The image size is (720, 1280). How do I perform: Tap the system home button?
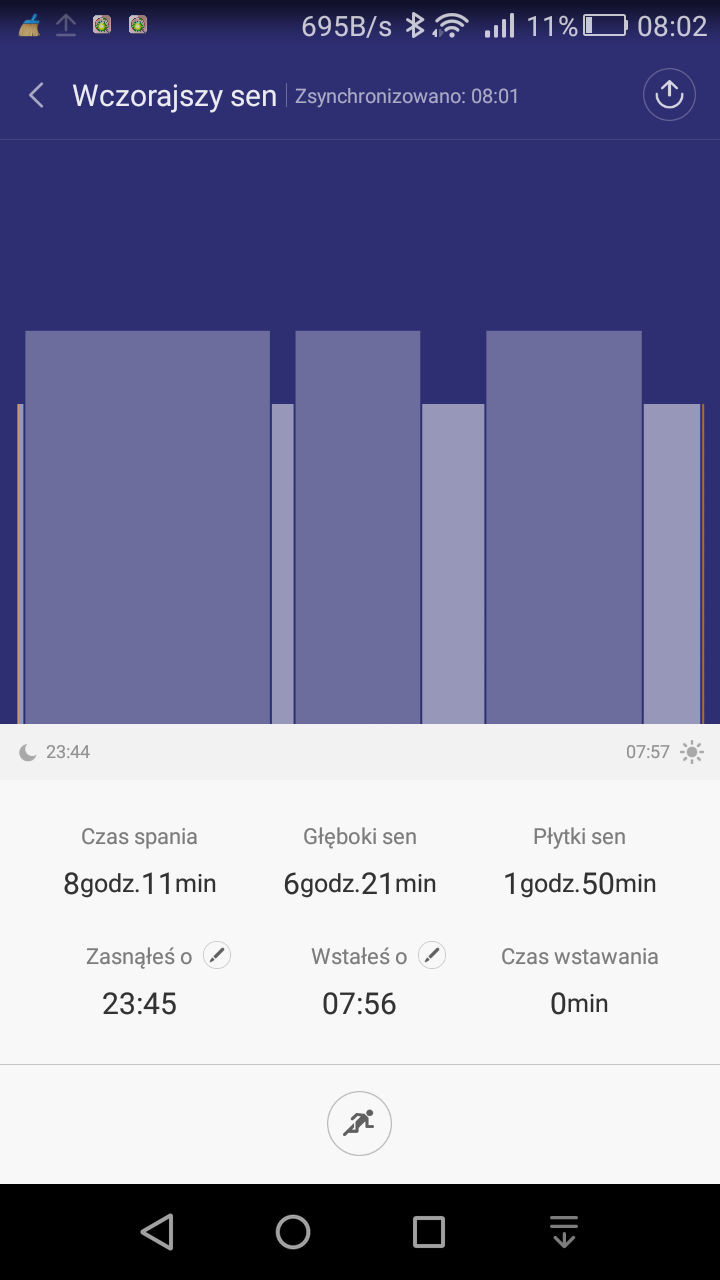pos(293,1232)
